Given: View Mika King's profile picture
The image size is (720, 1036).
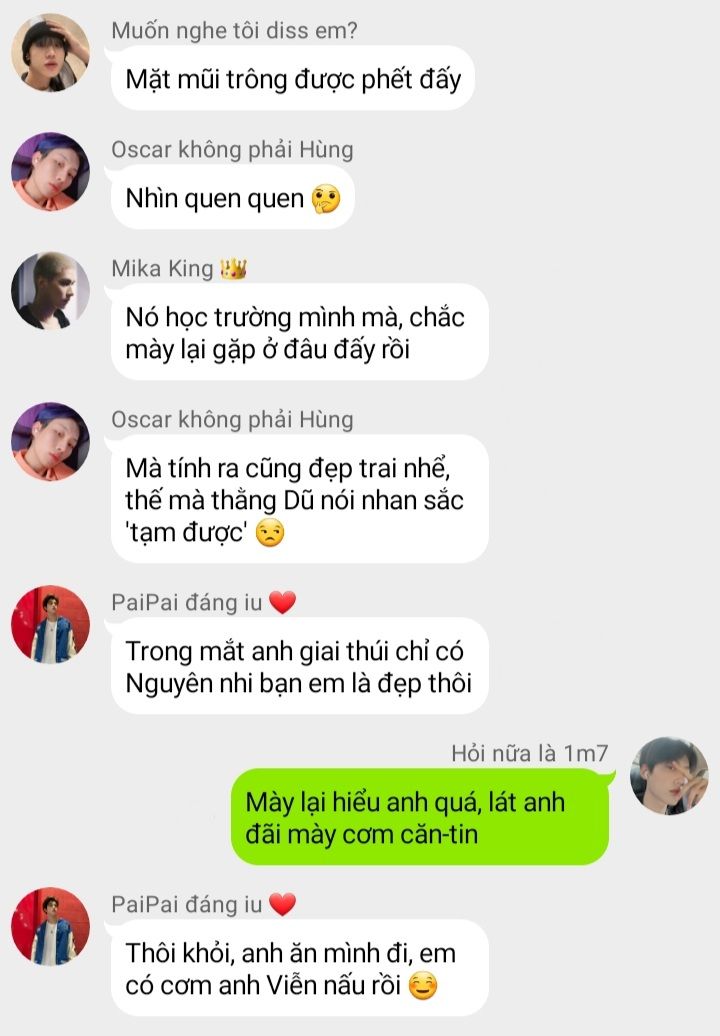Looking at the screenshot, I should coord(50,290).
